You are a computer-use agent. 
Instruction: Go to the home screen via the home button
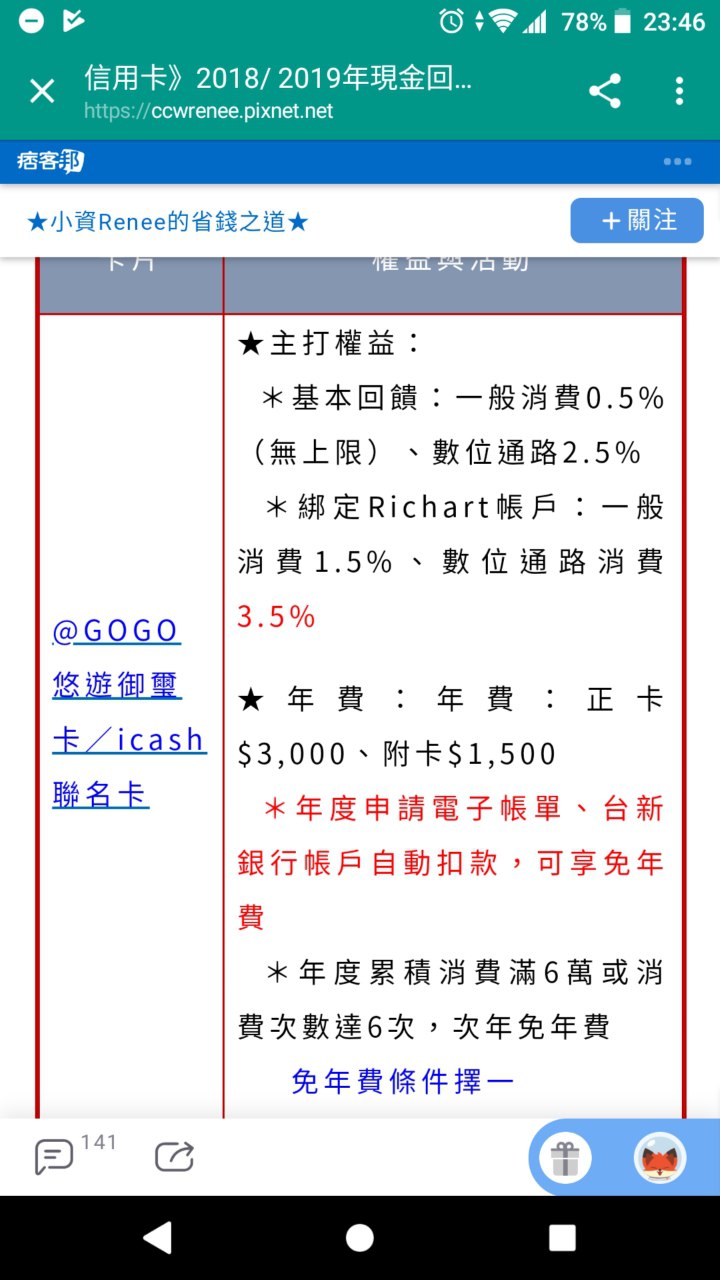(360, 1238)
